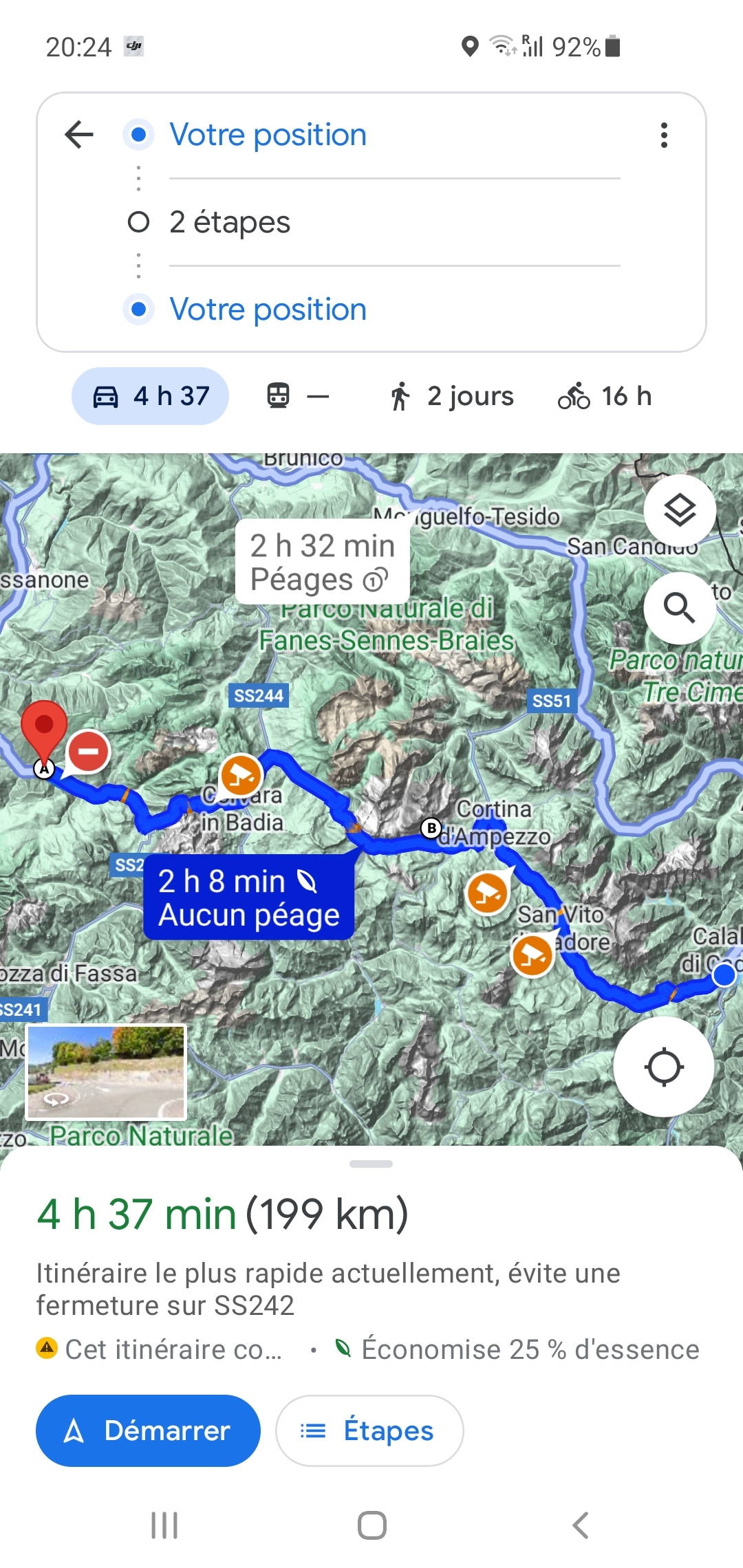Tap the road closure icon near marker A
The height and width of the screenshot is (1568, 743).
89,751
